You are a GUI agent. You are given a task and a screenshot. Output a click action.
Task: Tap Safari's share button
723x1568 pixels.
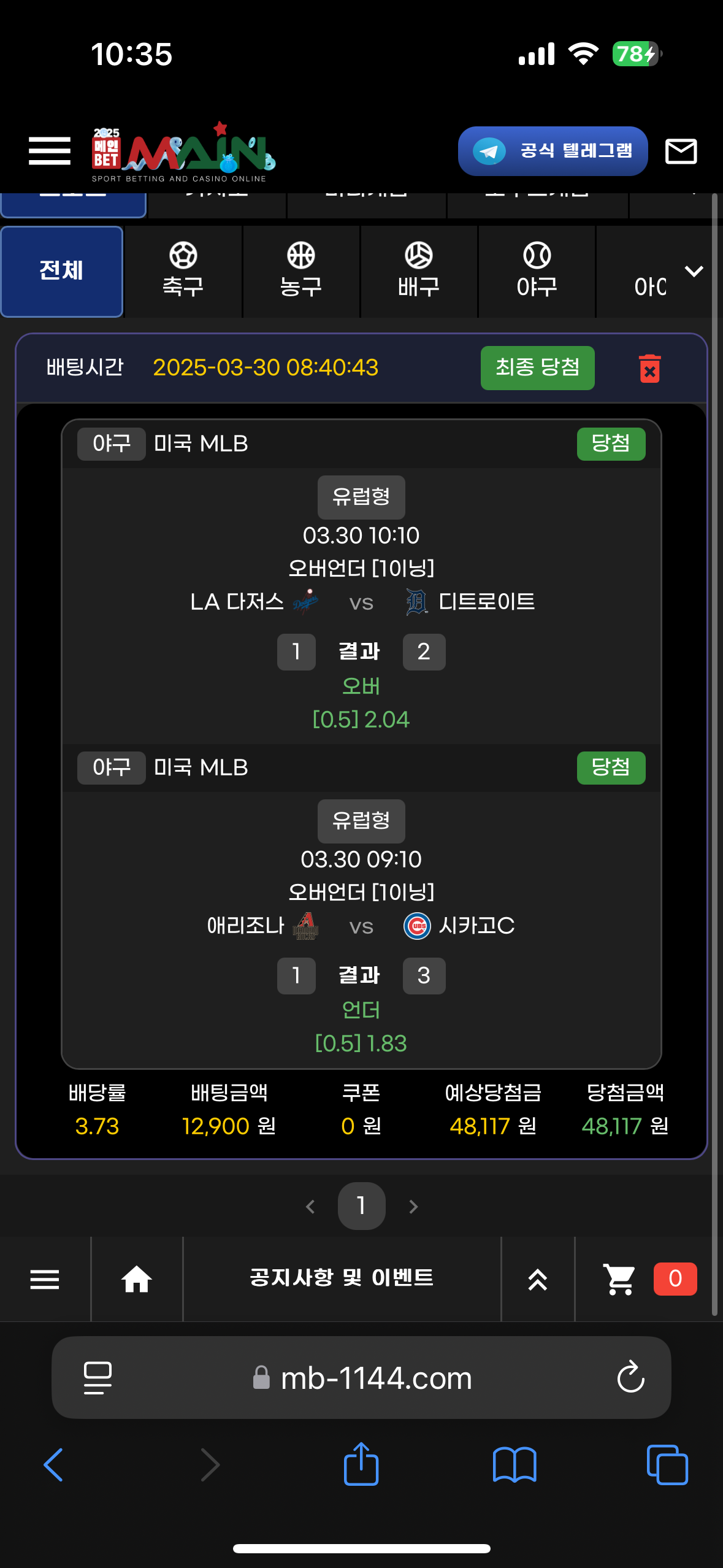[361, 1465]
